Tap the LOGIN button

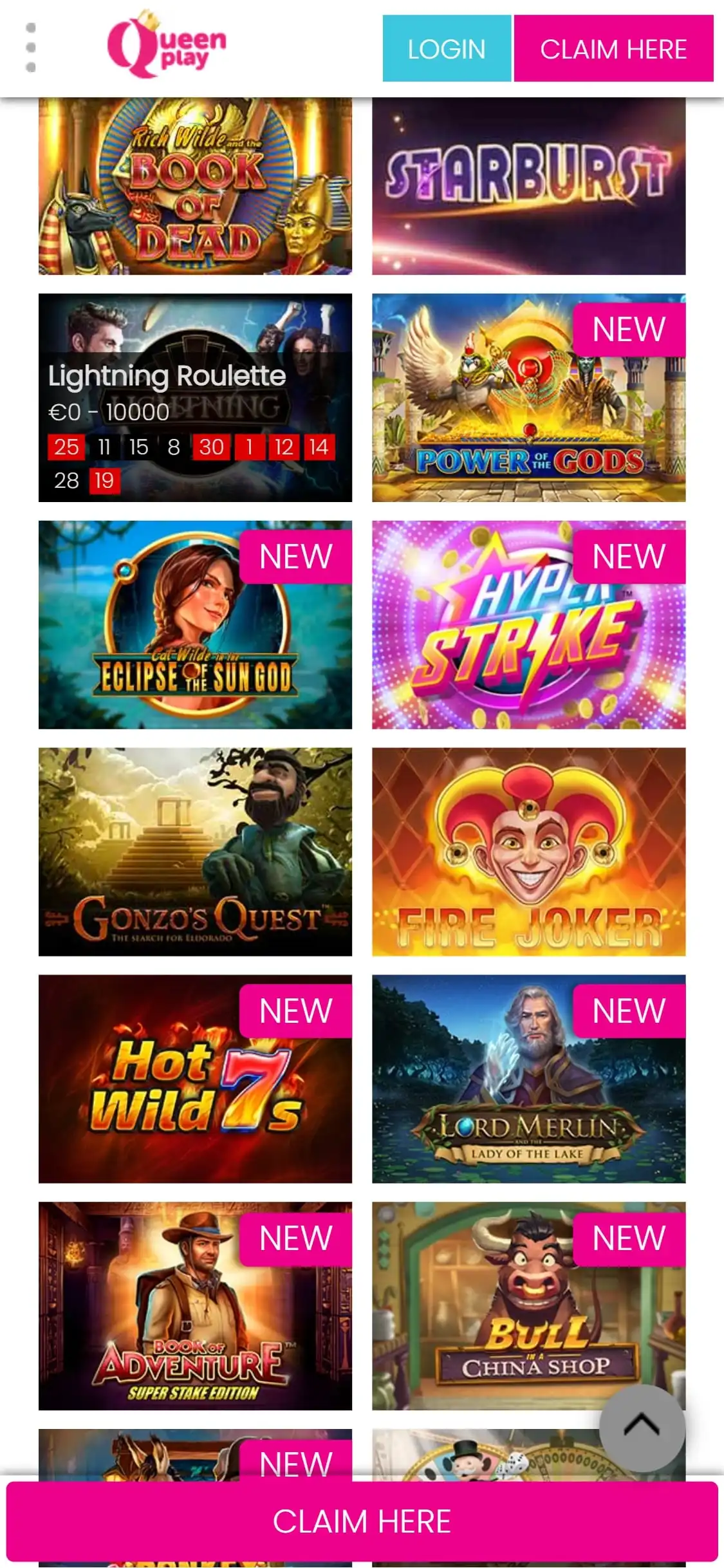(x=447, y=49)
